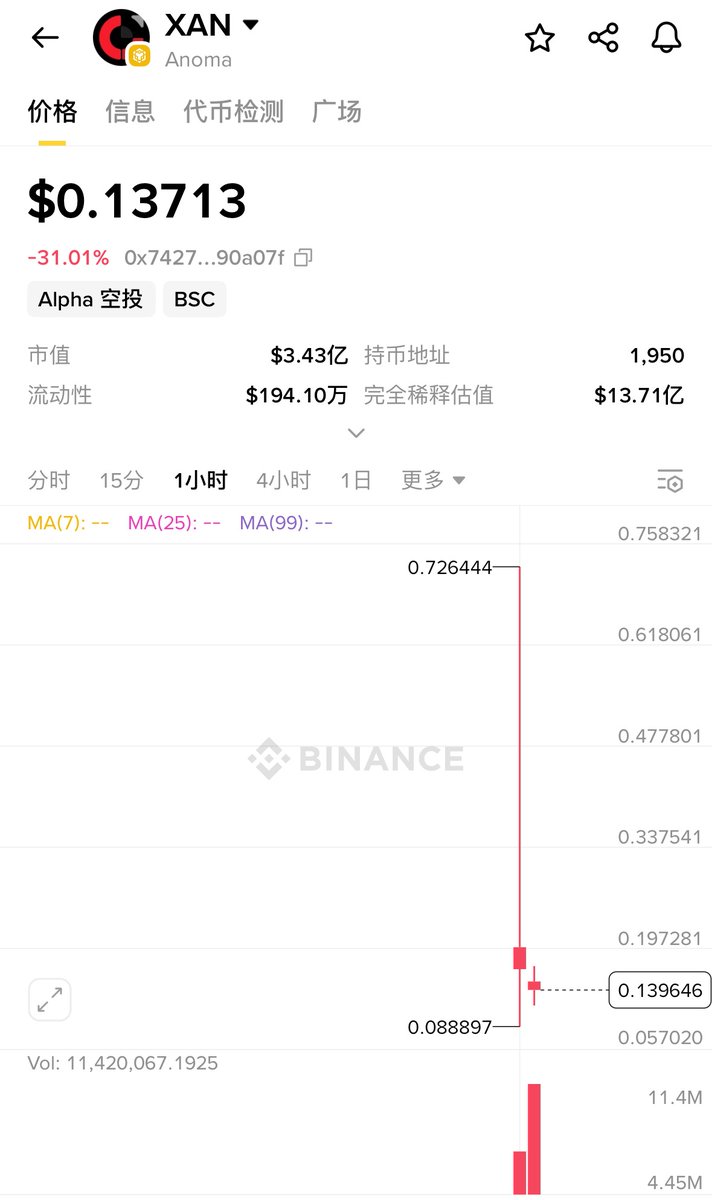Go back using the arrow icon
The image size is (712, 1200).
tap(45, 38)
